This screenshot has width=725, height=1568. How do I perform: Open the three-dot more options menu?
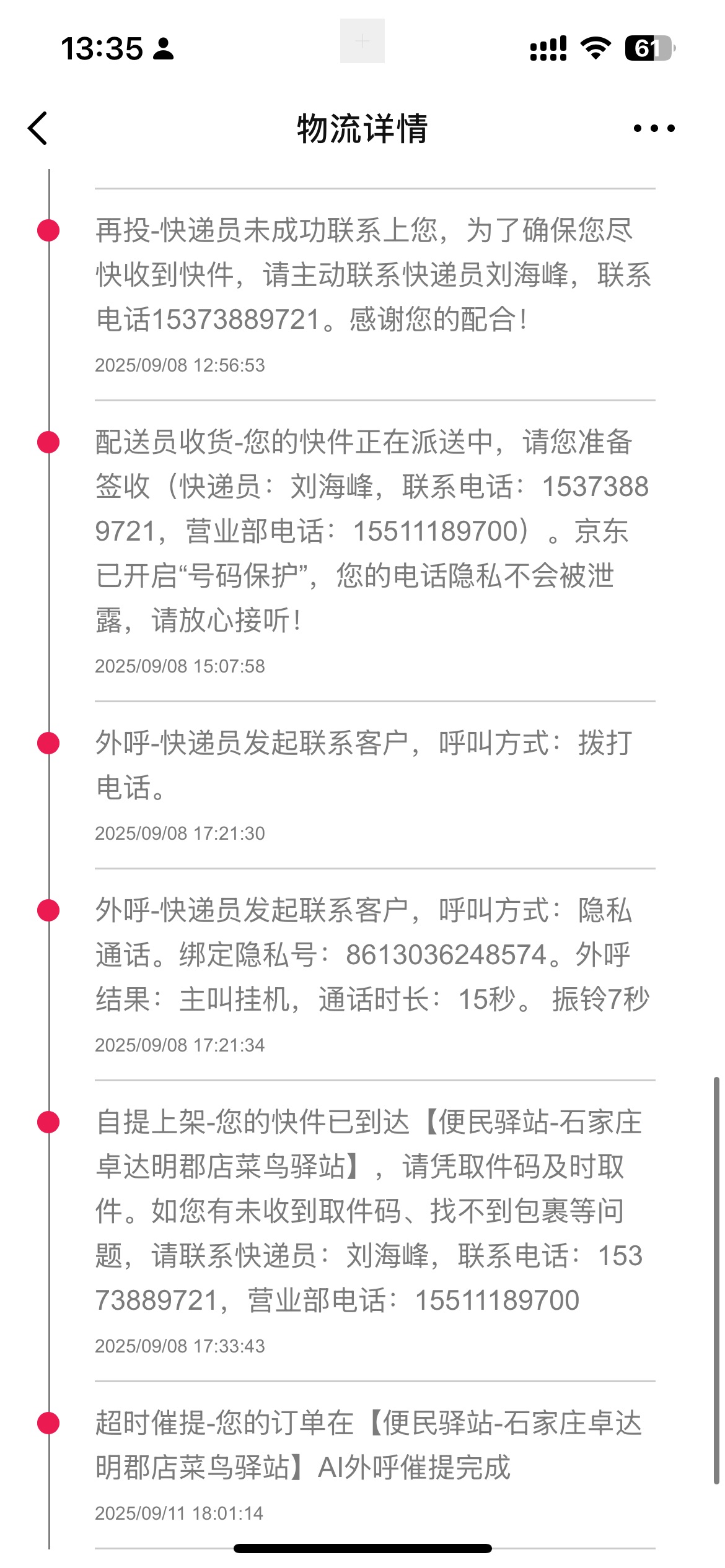pos(654,129)
